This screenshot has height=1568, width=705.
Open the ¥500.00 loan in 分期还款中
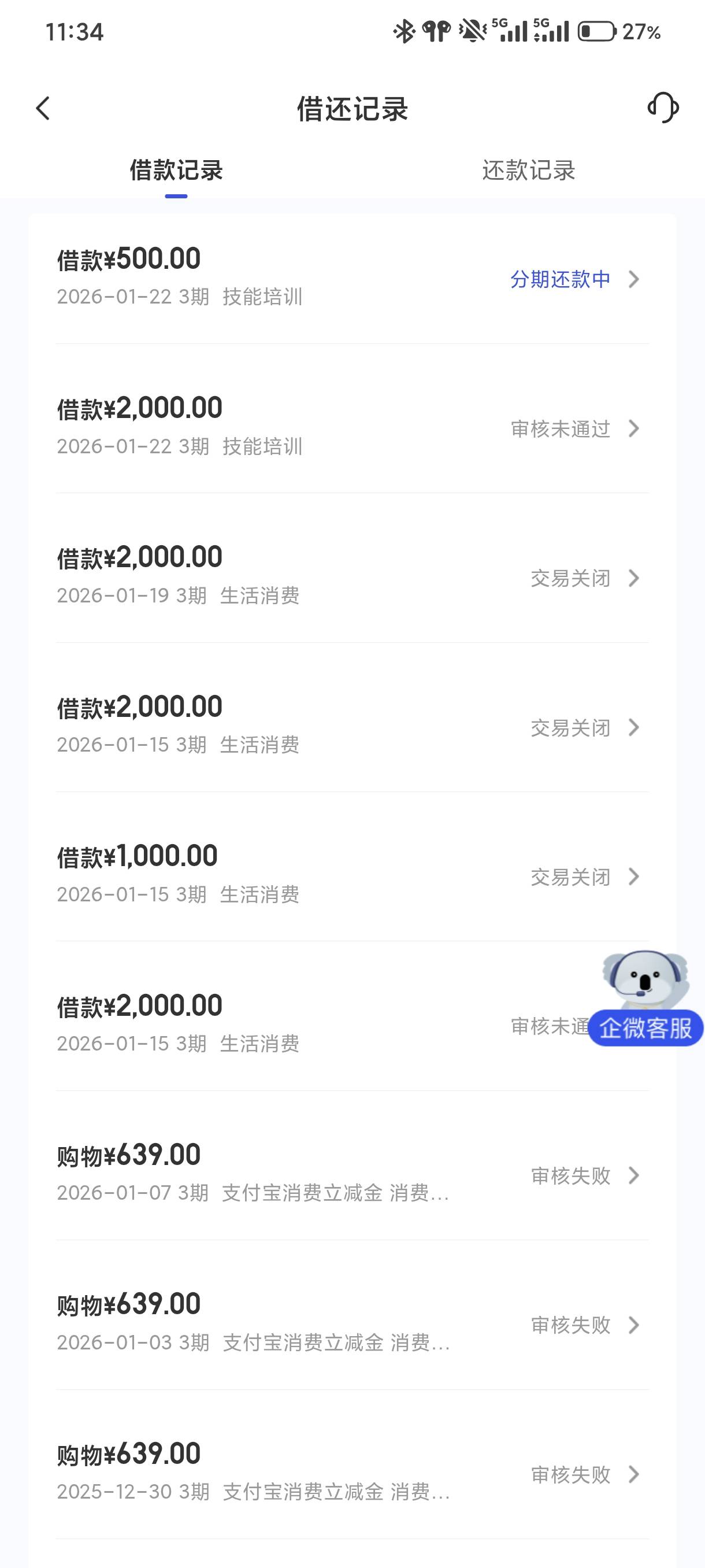(352, 278)
